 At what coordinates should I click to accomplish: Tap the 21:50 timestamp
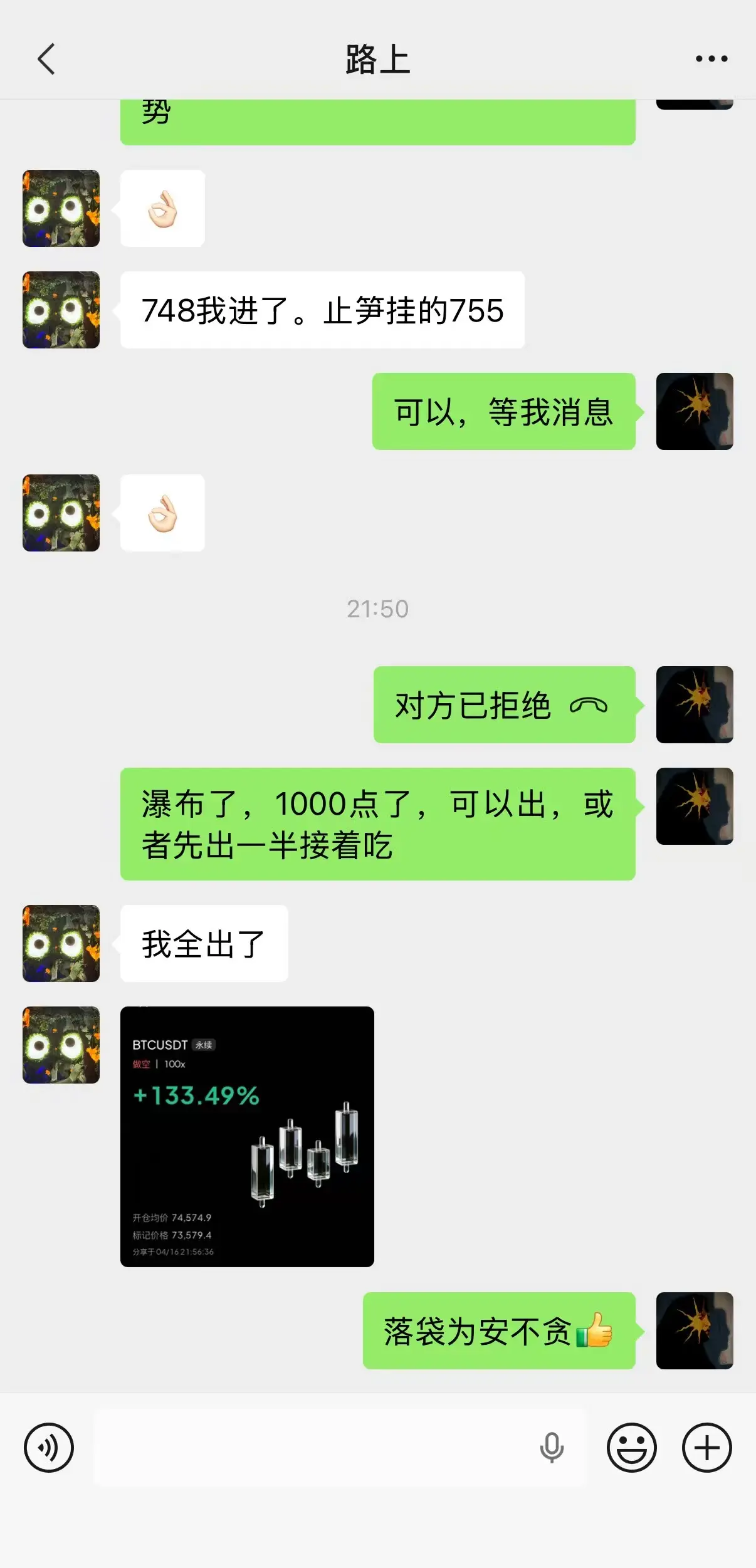tap(377, 609)
